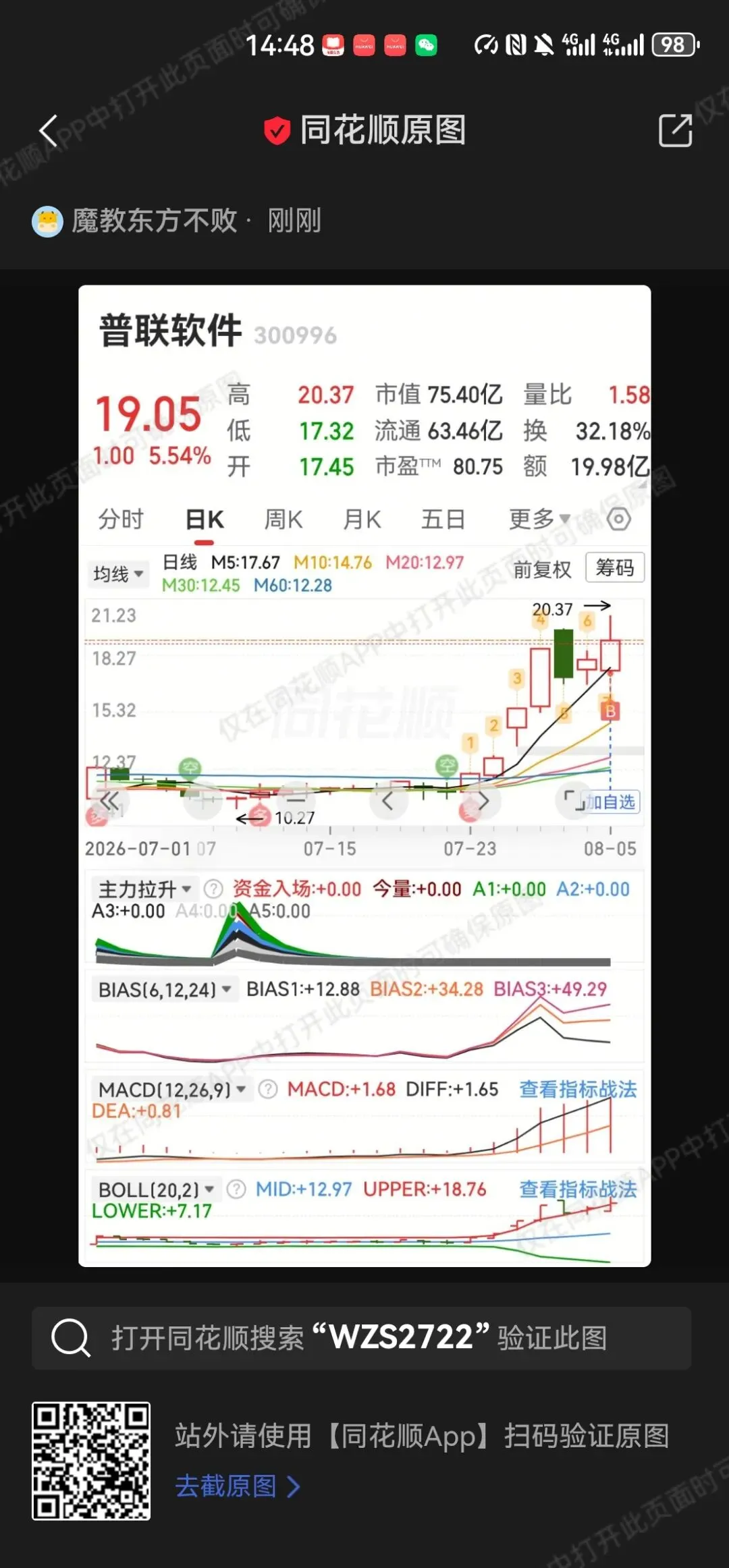Tap the WZS2722 verification search bar

point(362,1338)
